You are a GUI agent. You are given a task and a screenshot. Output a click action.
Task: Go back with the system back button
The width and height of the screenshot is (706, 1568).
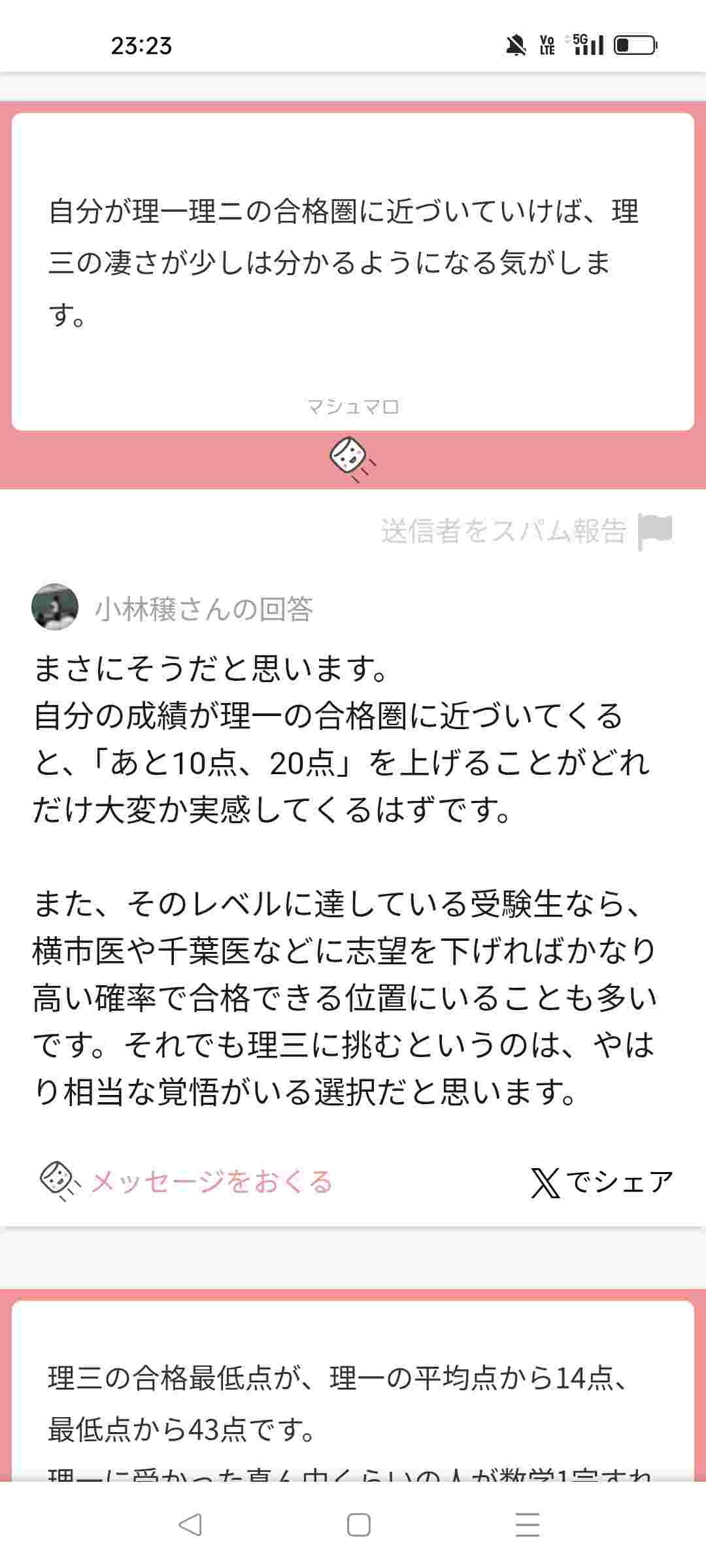[190, 1525]
